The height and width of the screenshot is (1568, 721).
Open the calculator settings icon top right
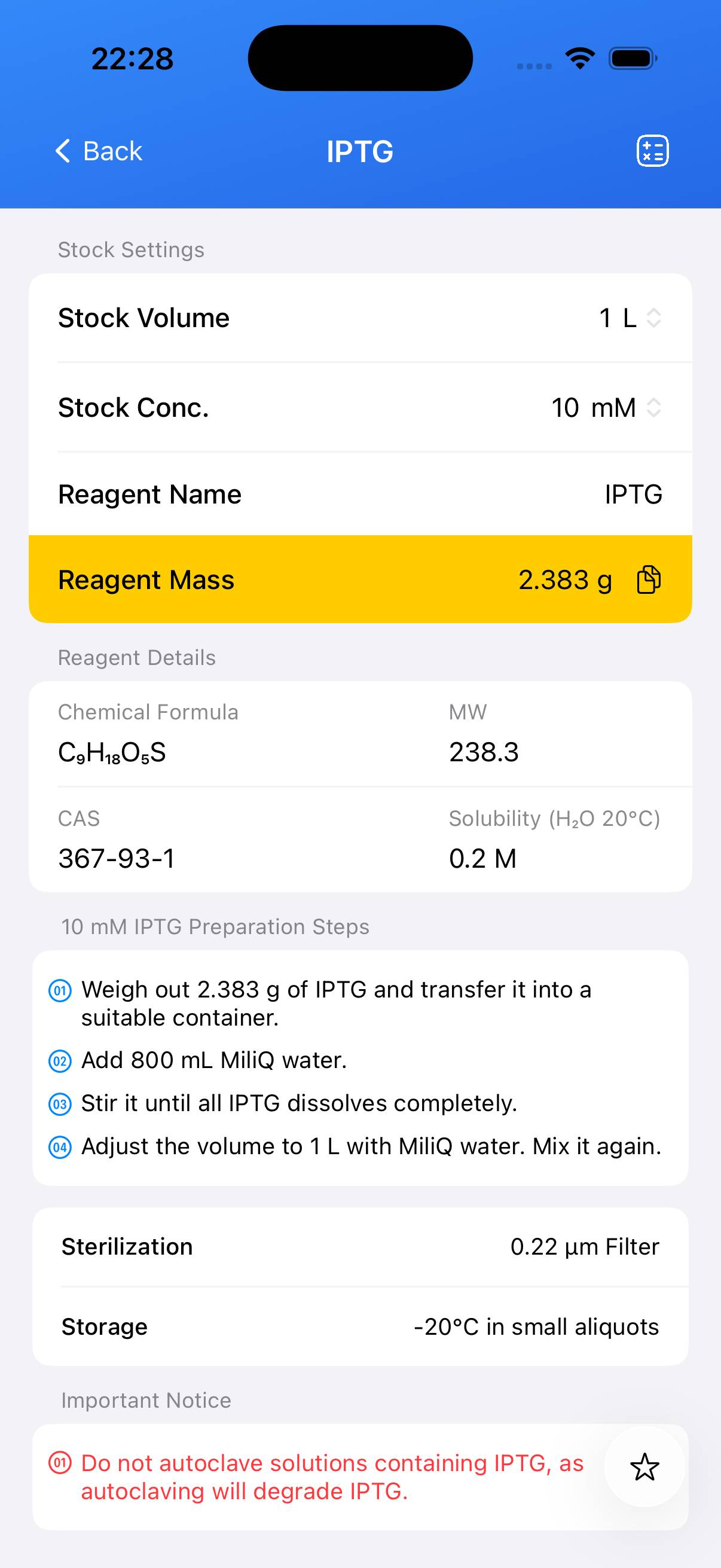click(x=652, y=150)
